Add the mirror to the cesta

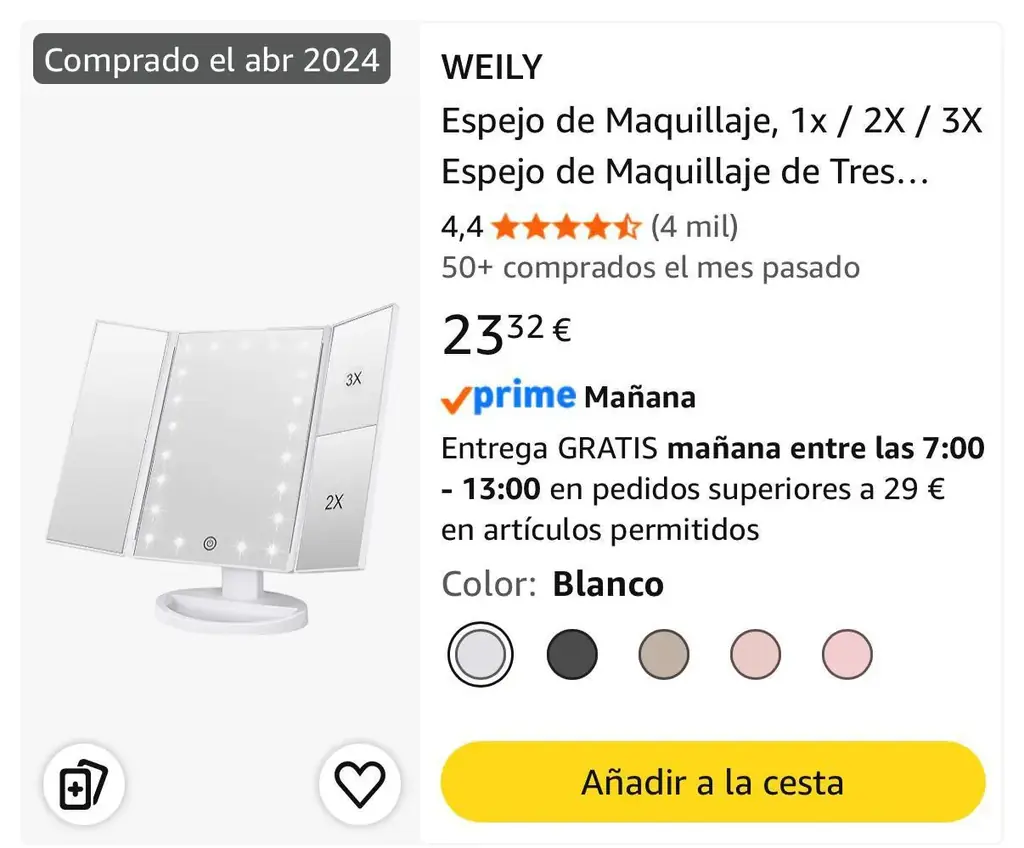[712, 781]
